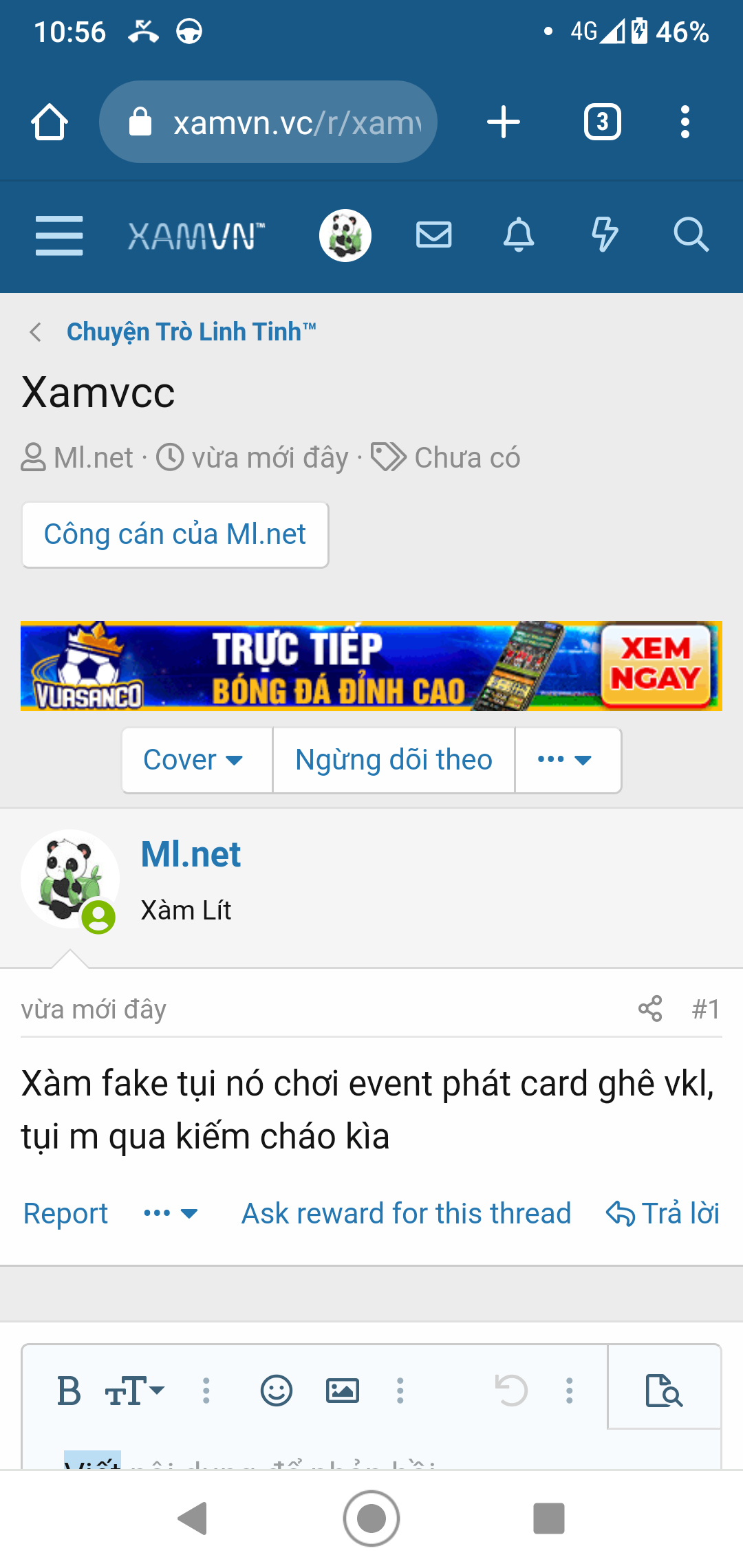Tap Ngừng dõi theo to unfollow thread
This screenshot has height=1568, width=743.
click(x=394, y=760)
